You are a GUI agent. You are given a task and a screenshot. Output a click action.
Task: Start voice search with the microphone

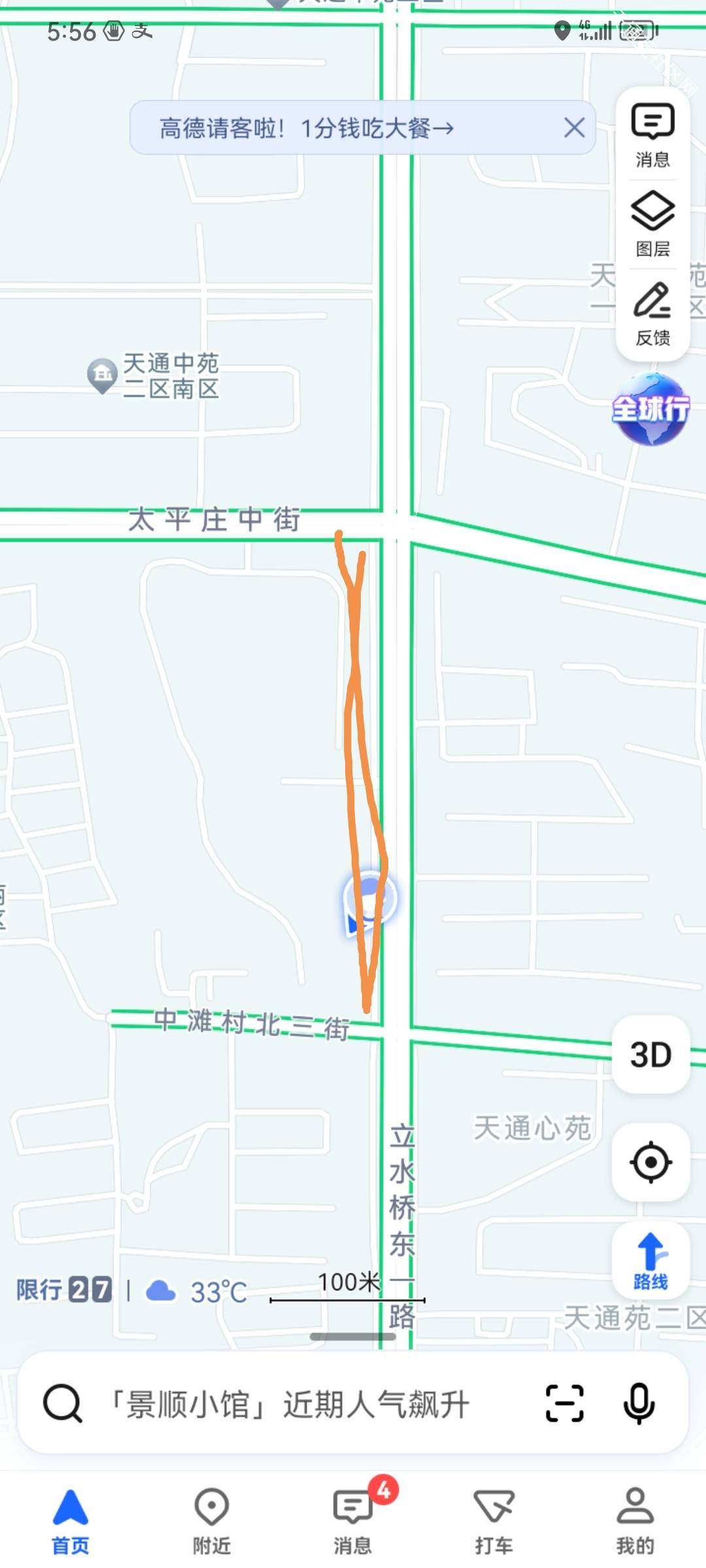pos(639,1403)
